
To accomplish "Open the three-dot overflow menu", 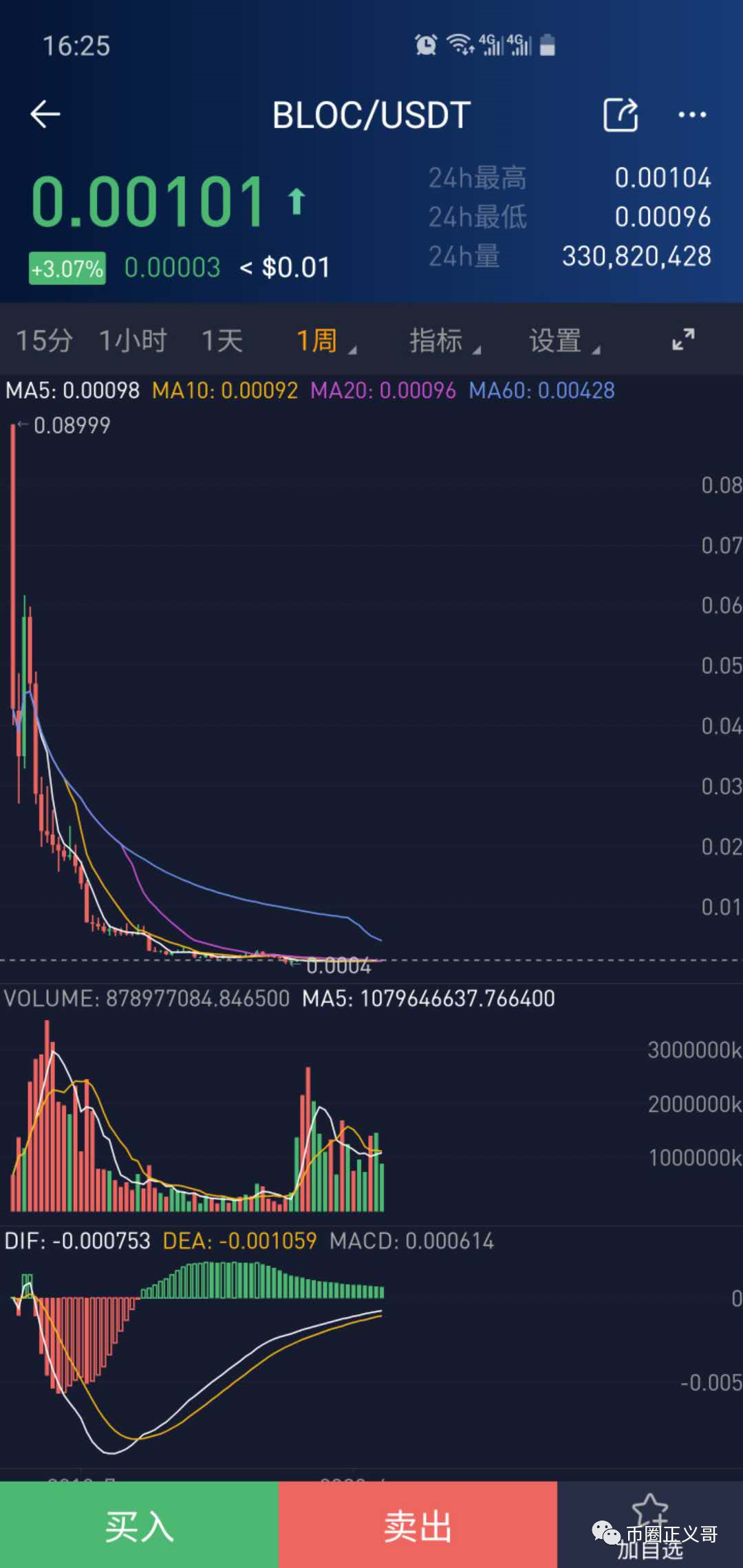I will (692, 114).
